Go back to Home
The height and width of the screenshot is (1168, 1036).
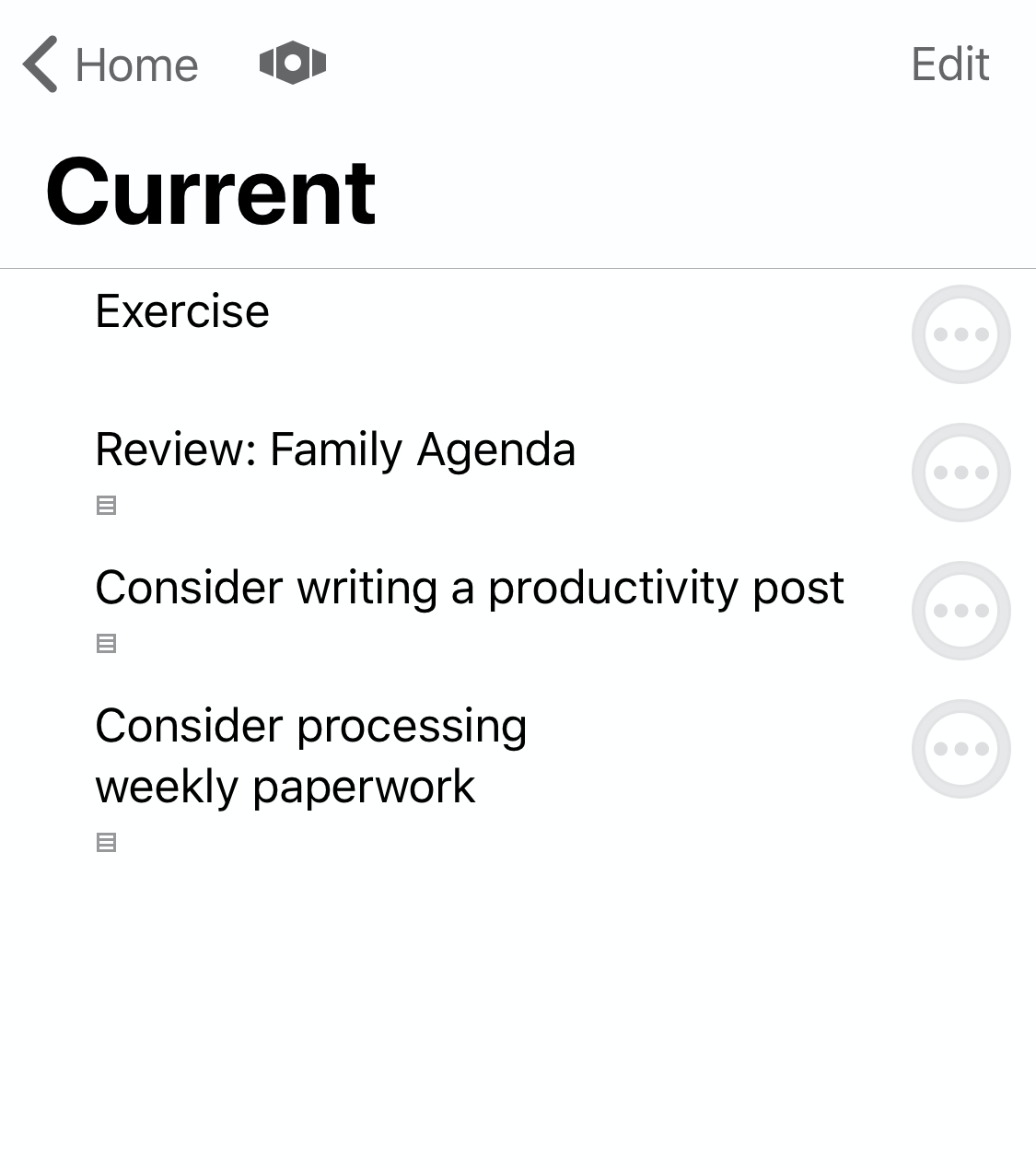[111, 64]
